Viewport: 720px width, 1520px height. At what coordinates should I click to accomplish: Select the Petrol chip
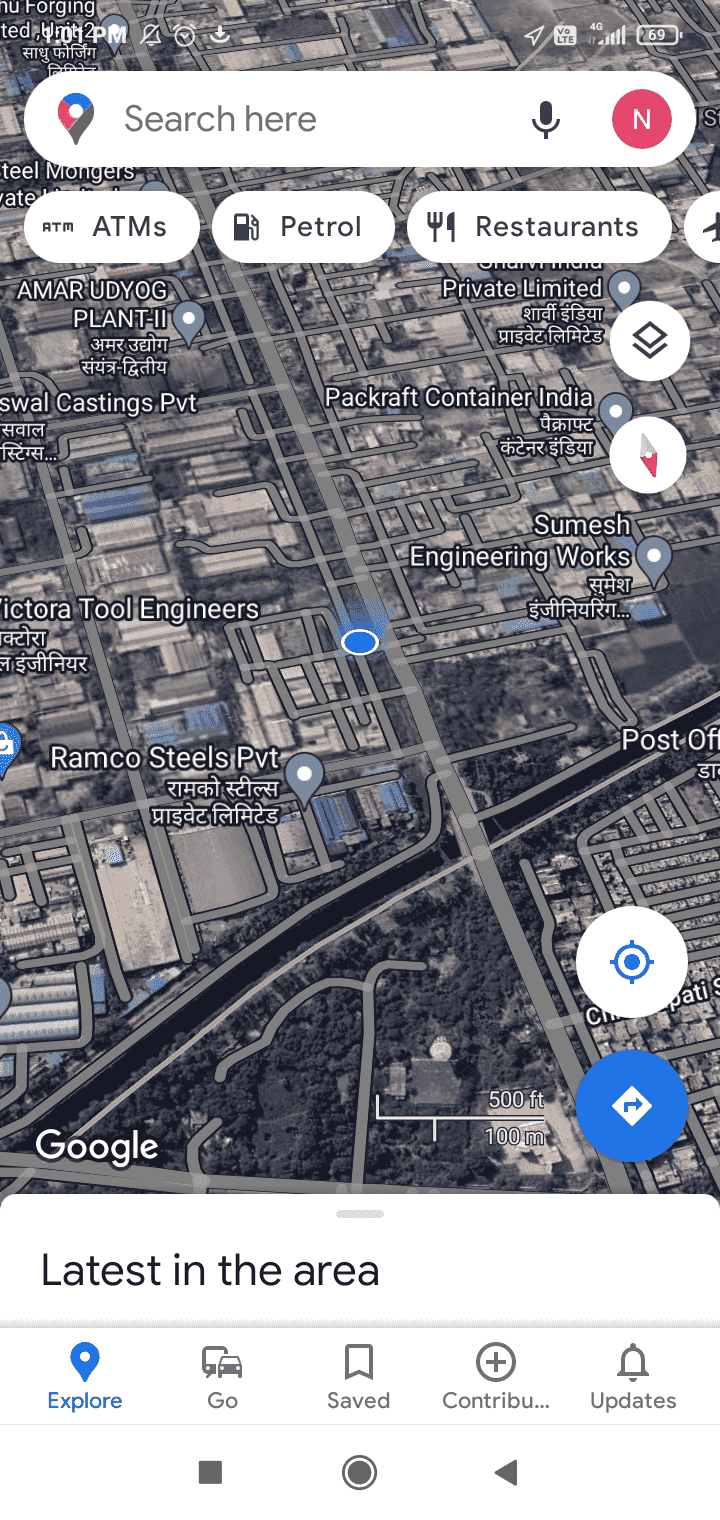coord(302,227)
